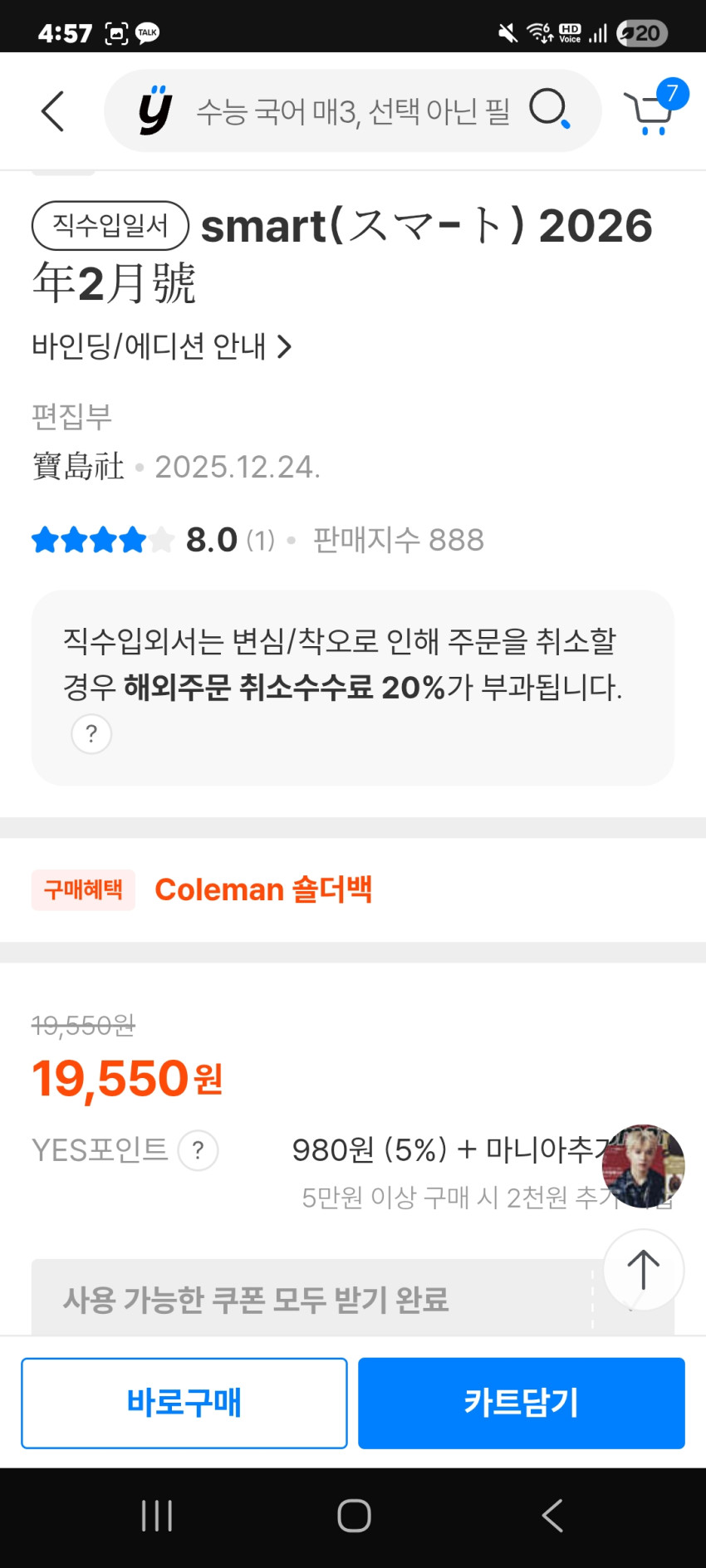Open 바인딩/에디션 안내 link
The width and height of the screenshot is (706, 1568).
162,346
